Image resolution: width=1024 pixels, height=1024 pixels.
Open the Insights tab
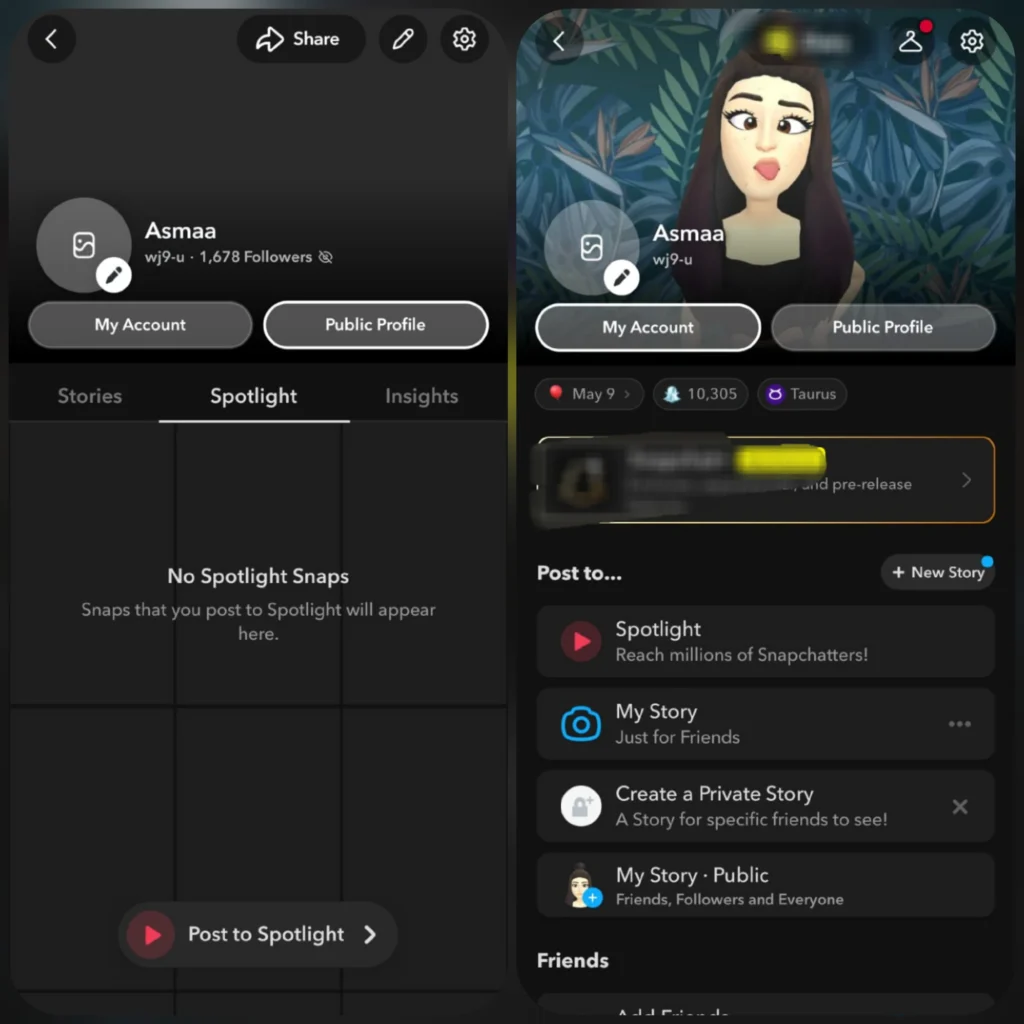coord(421,396)
